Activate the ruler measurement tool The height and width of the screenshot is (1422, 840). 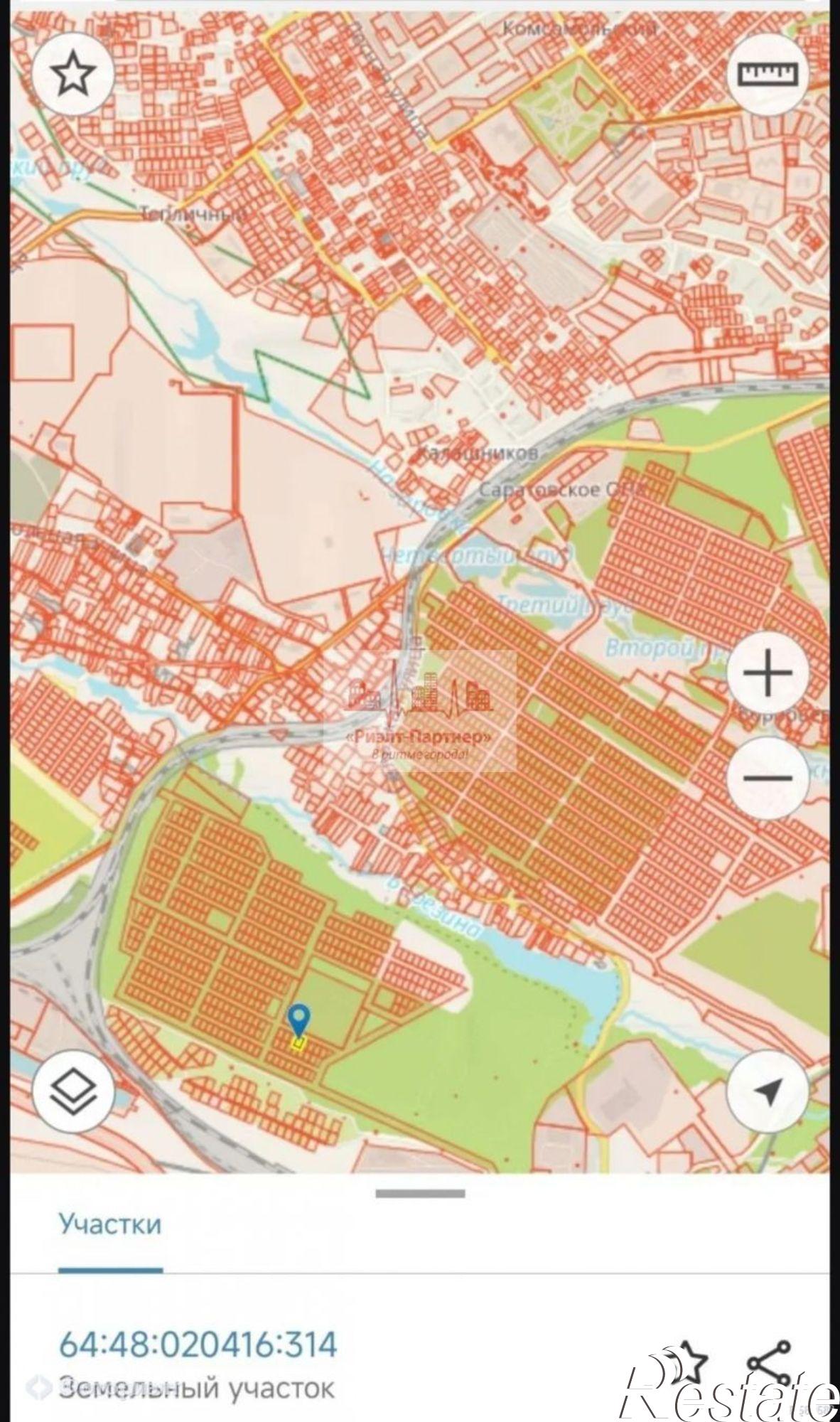click(x=768, y=74)
